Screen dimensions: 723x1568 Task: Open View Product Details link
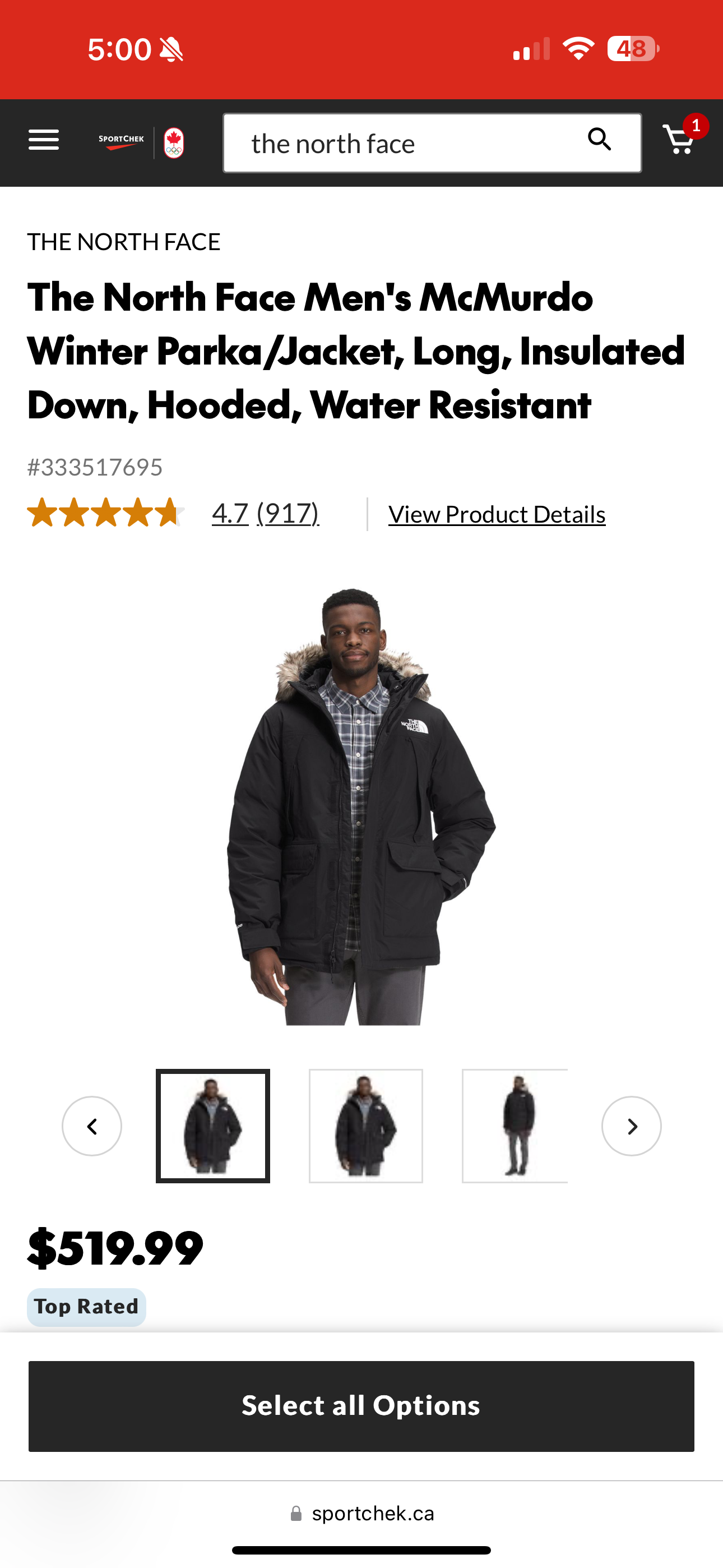tap(497, 514)
